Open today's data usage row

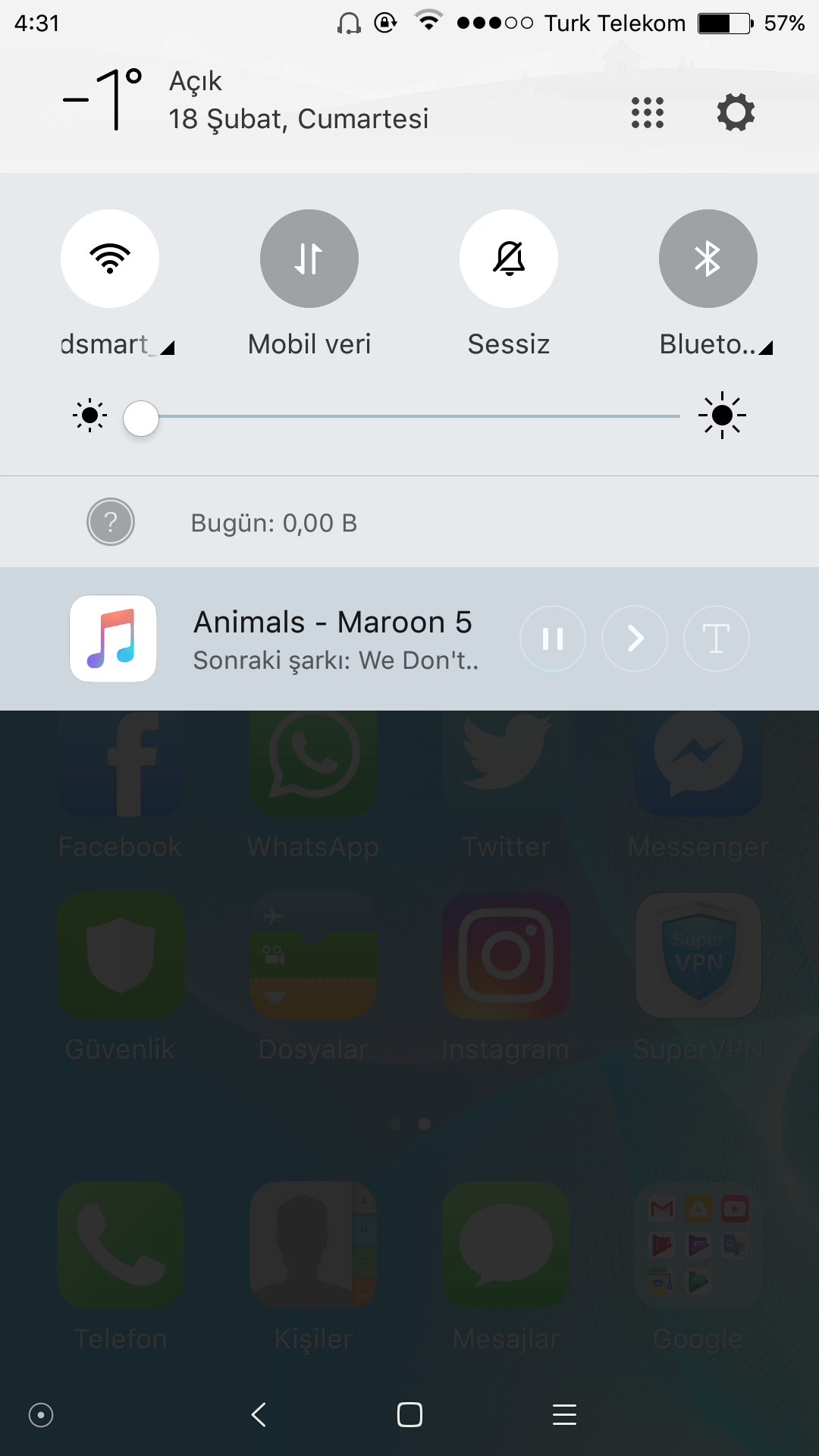(273, 522)
